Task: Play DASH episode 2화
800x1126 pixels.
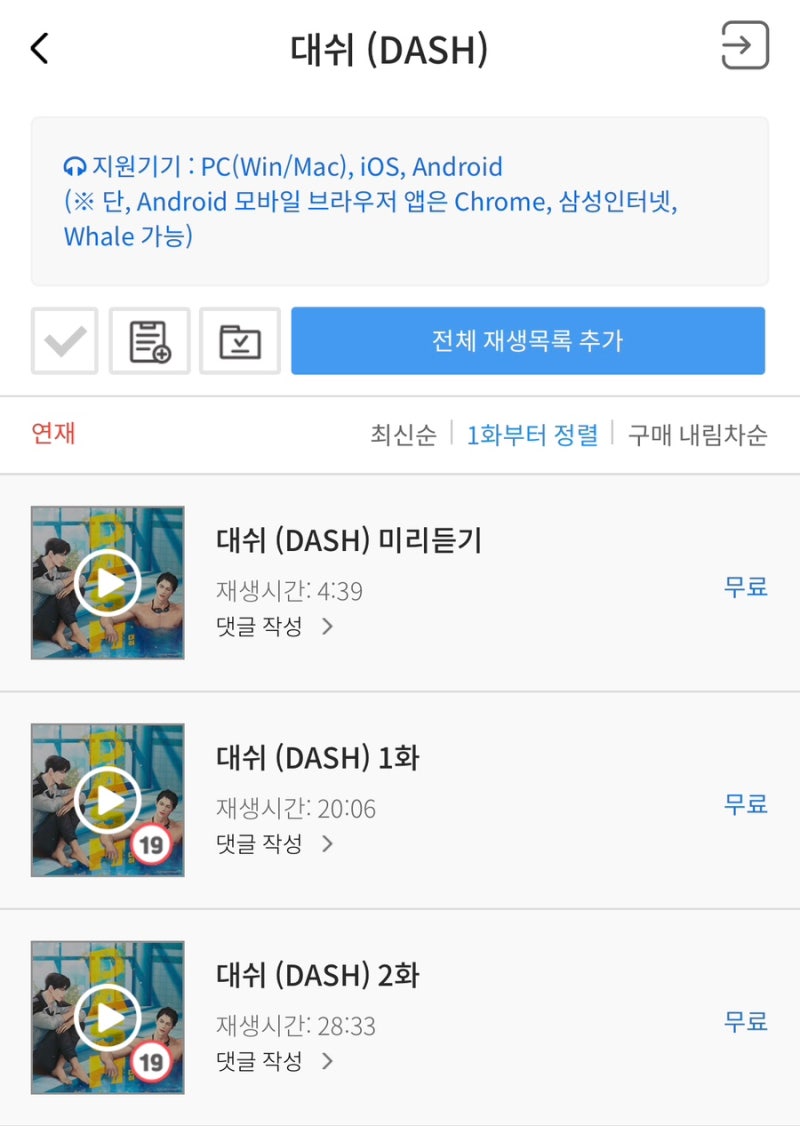Action: pyautogui.click(x=107, y=1018)
